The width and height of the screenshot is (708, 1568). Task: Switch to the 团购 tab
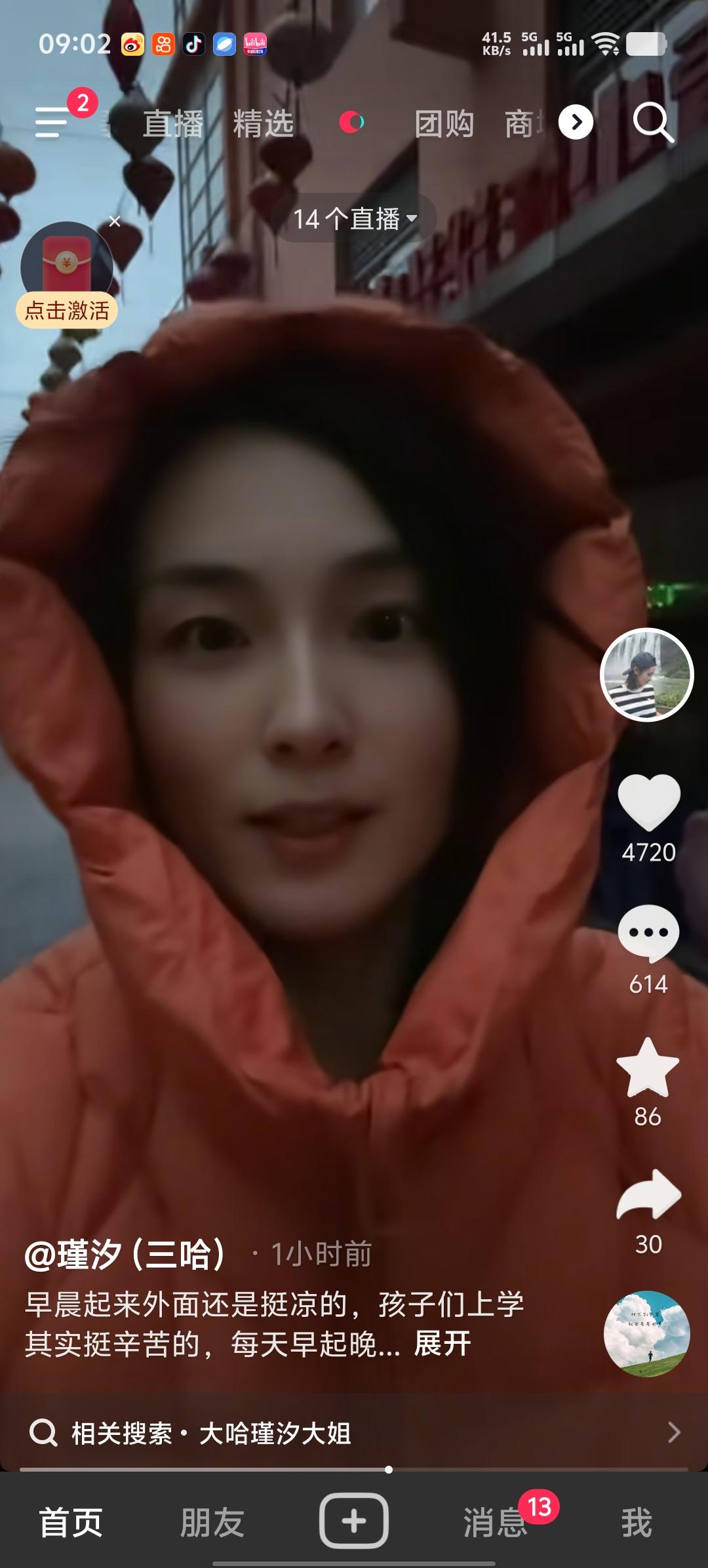(444, 123)
